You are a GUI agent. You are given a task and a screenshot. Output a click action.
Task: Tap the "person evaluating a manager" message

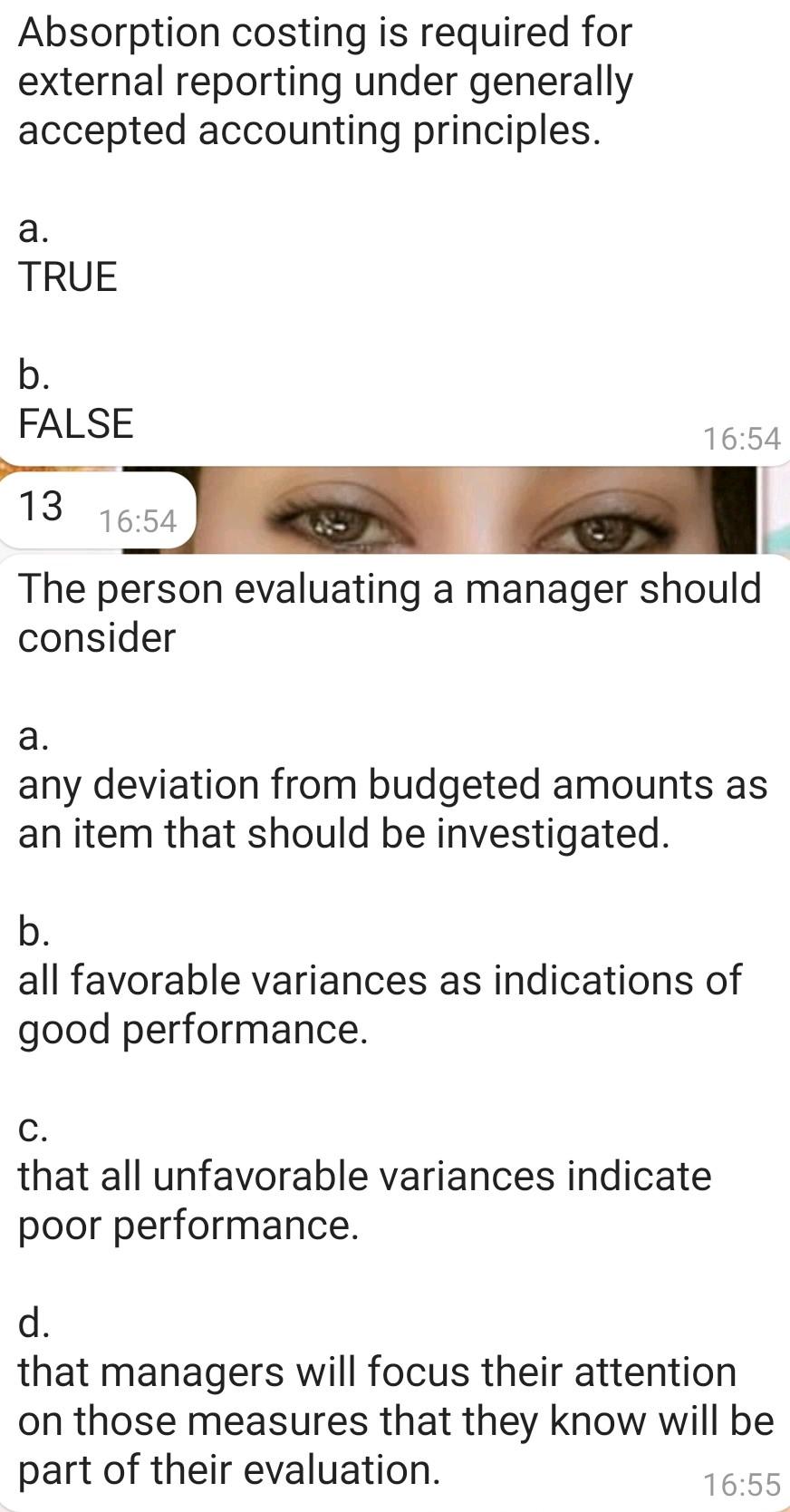pyautogui.click(x=390, y=612)
